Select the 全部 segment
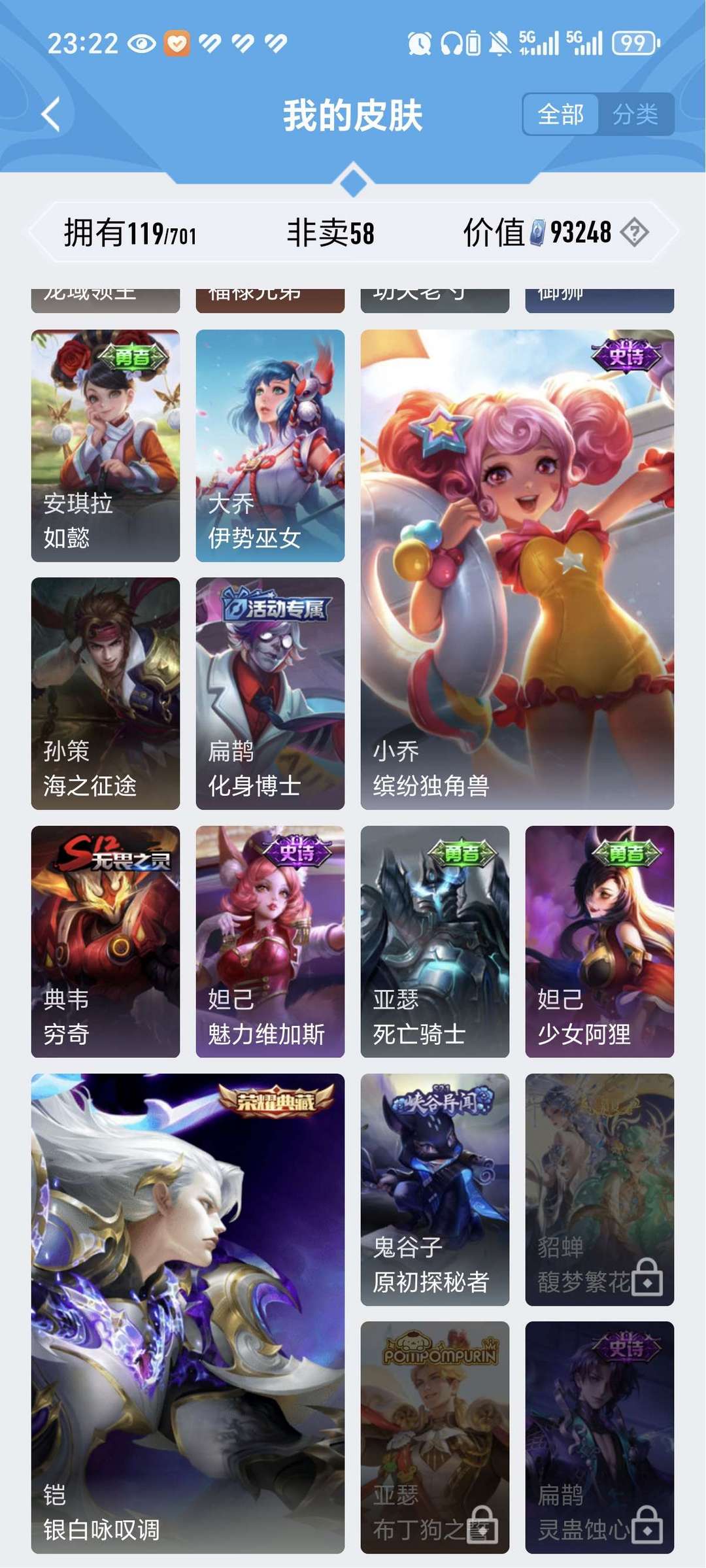The width and height of the screenshot is (706, 1568). [x=561, y=114]
